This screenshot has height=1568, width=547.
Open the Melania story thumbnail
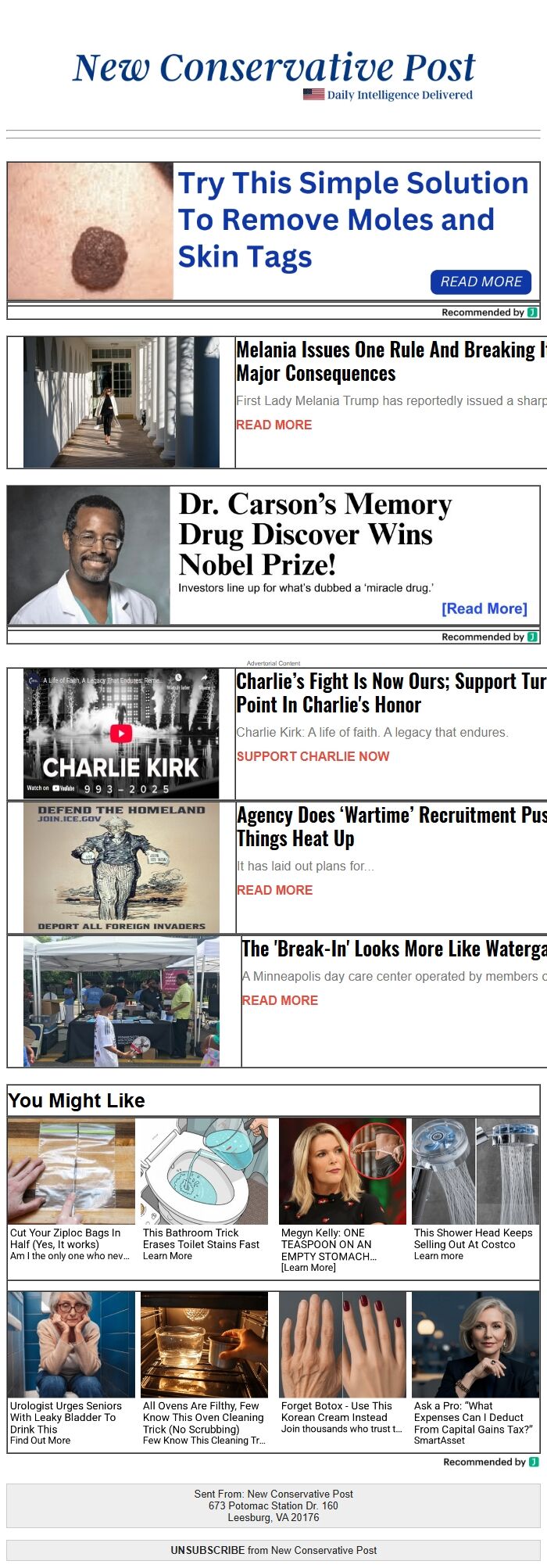point(121,402)
